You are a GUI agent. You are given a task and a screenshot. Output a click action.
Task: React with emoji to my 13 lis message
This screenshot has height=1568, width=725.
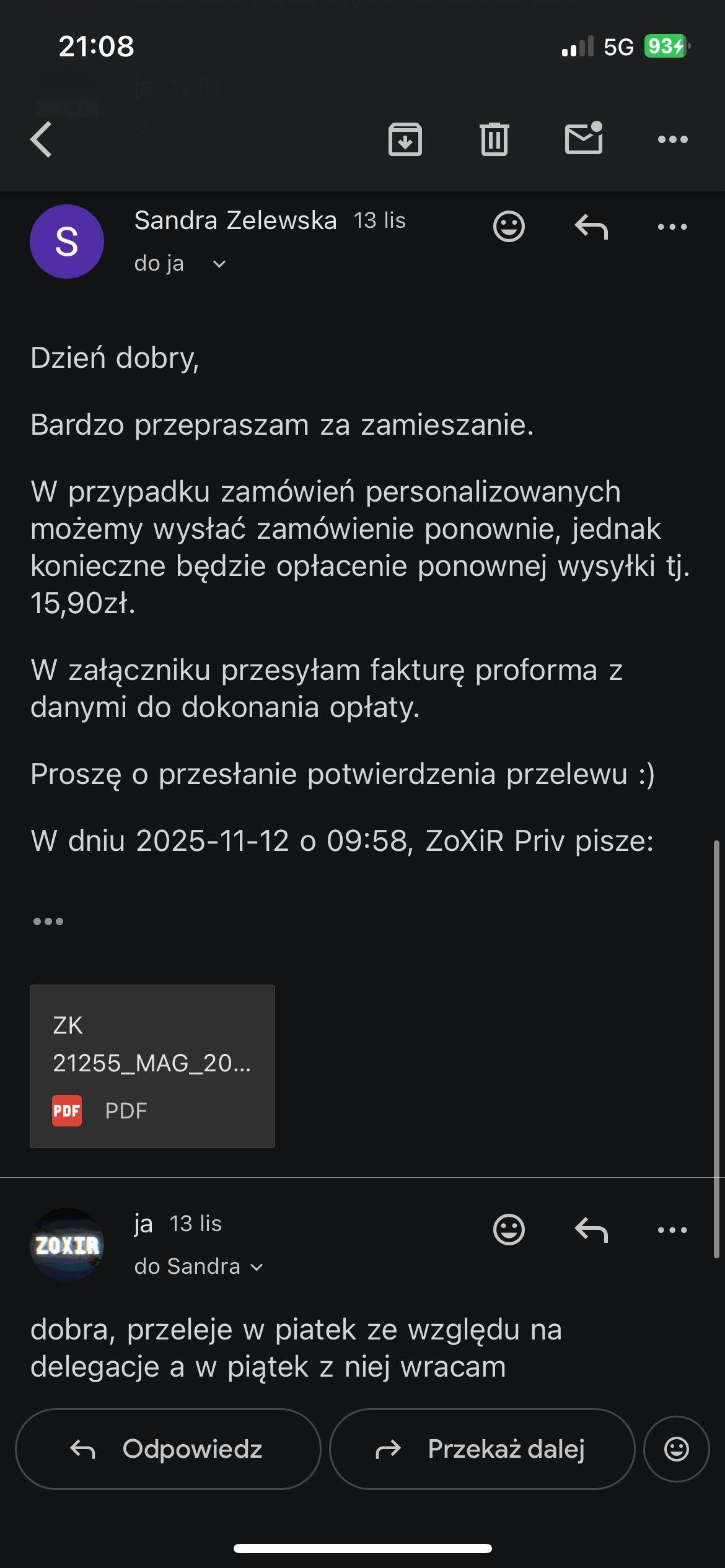pos(509,1230)
